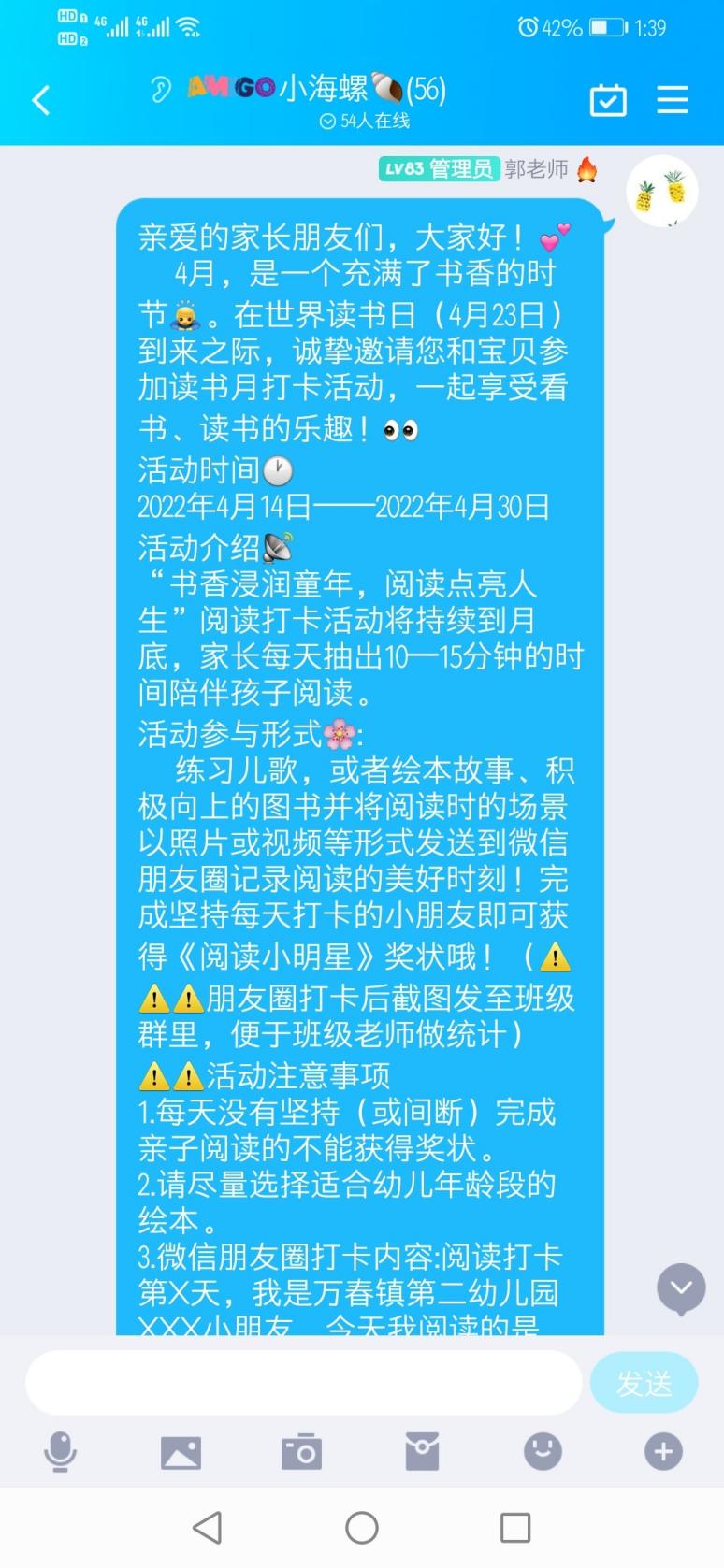Open the group menu with three lines
This screenshot has height=1568, width=724.
point(672,100)
